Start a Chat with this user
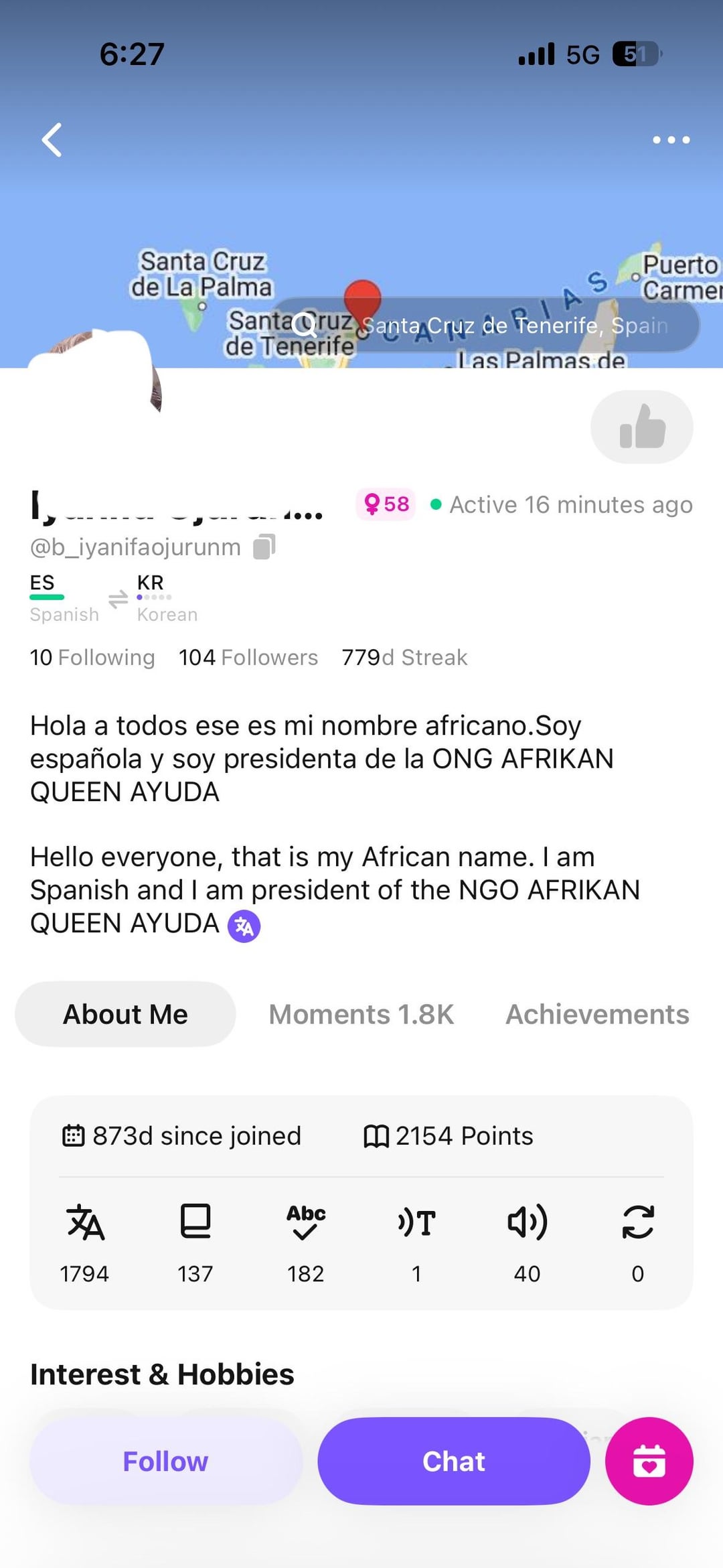Viewport: 723px width, 1568px height. [453, 1461]
